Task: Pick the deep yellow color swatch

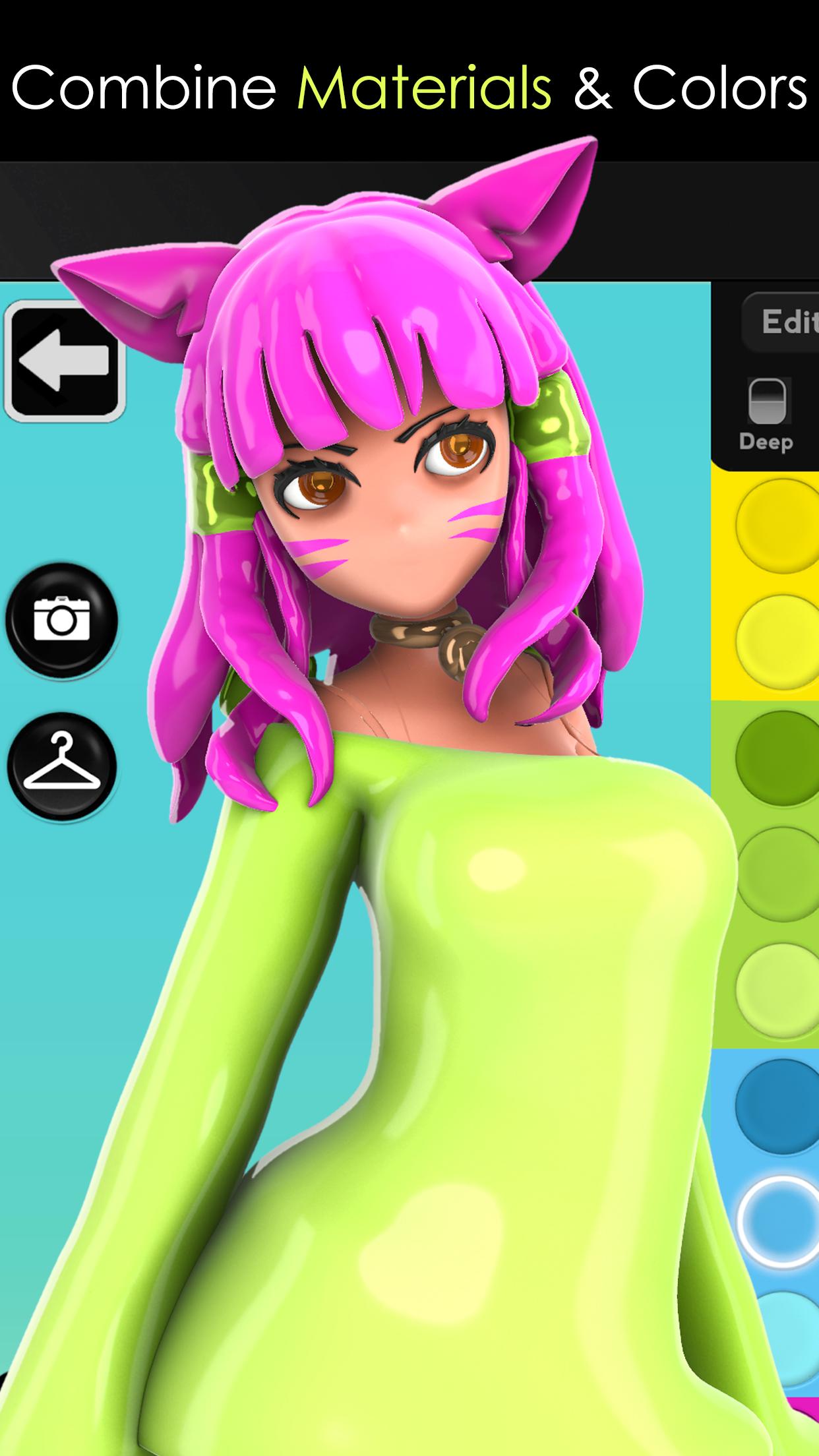Action: click(778, 526)
